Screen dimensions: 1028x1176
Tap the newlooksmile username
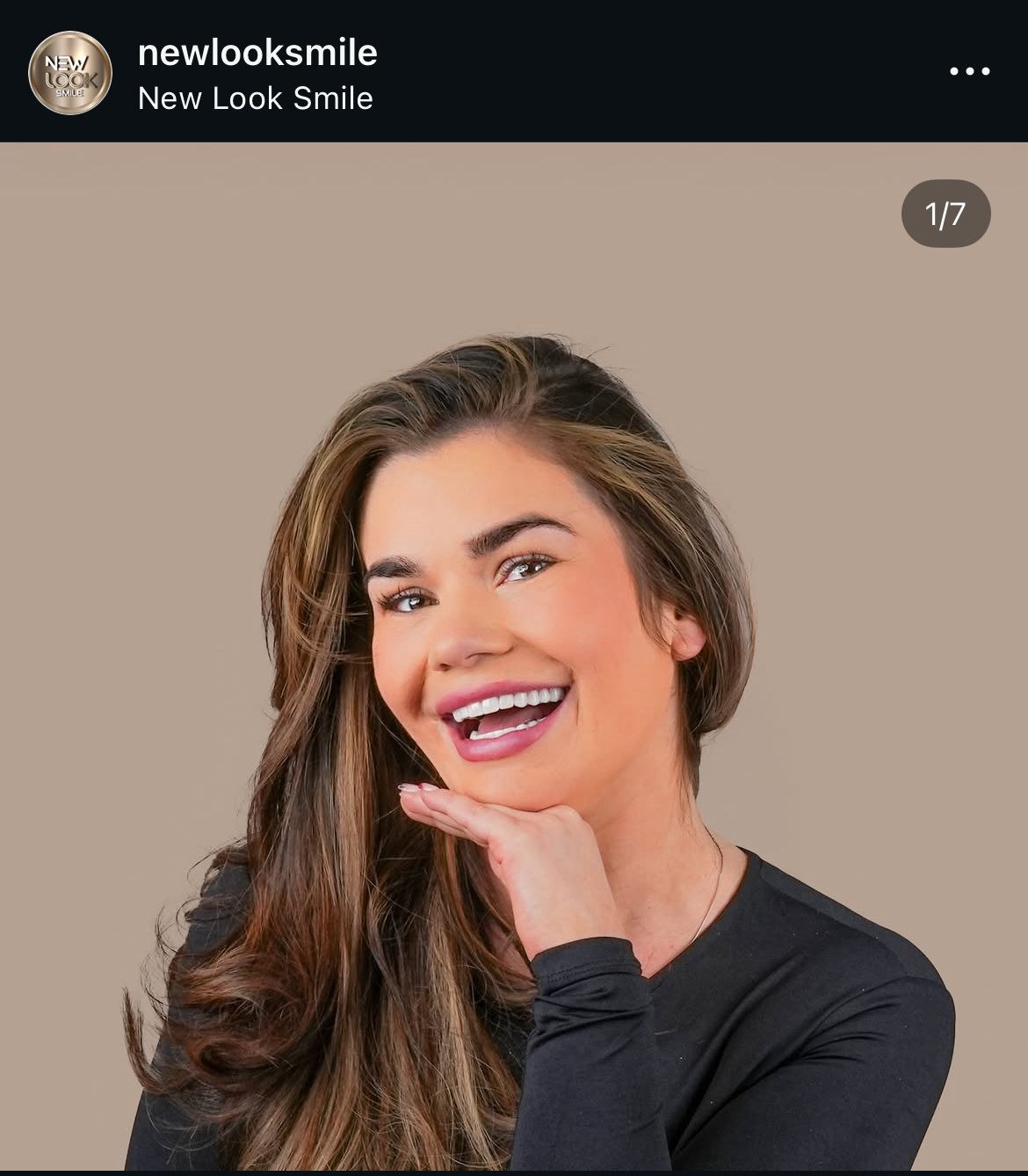coord(257,53)
